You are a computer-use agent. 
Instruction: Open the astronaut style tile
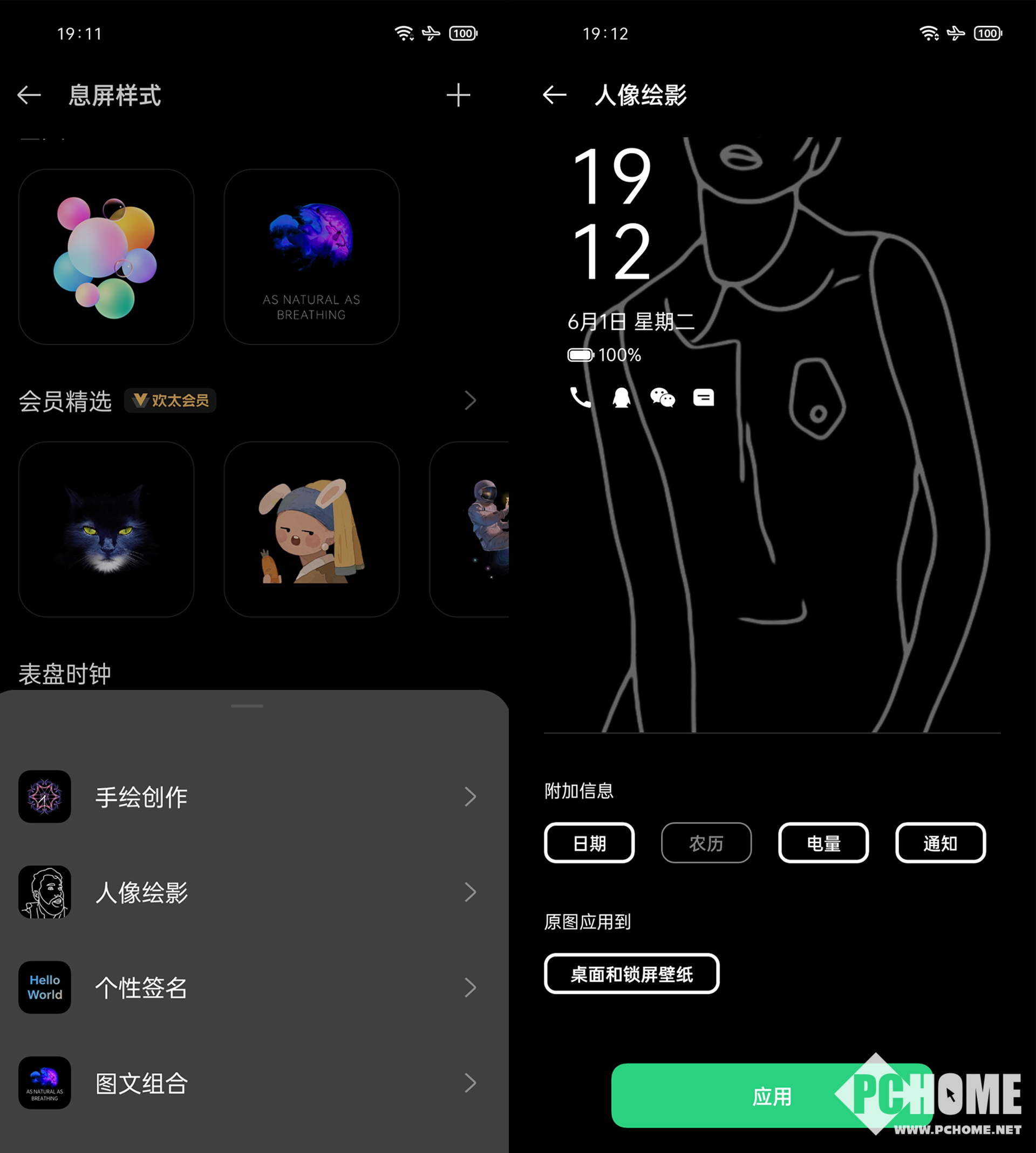pos(471,529)
